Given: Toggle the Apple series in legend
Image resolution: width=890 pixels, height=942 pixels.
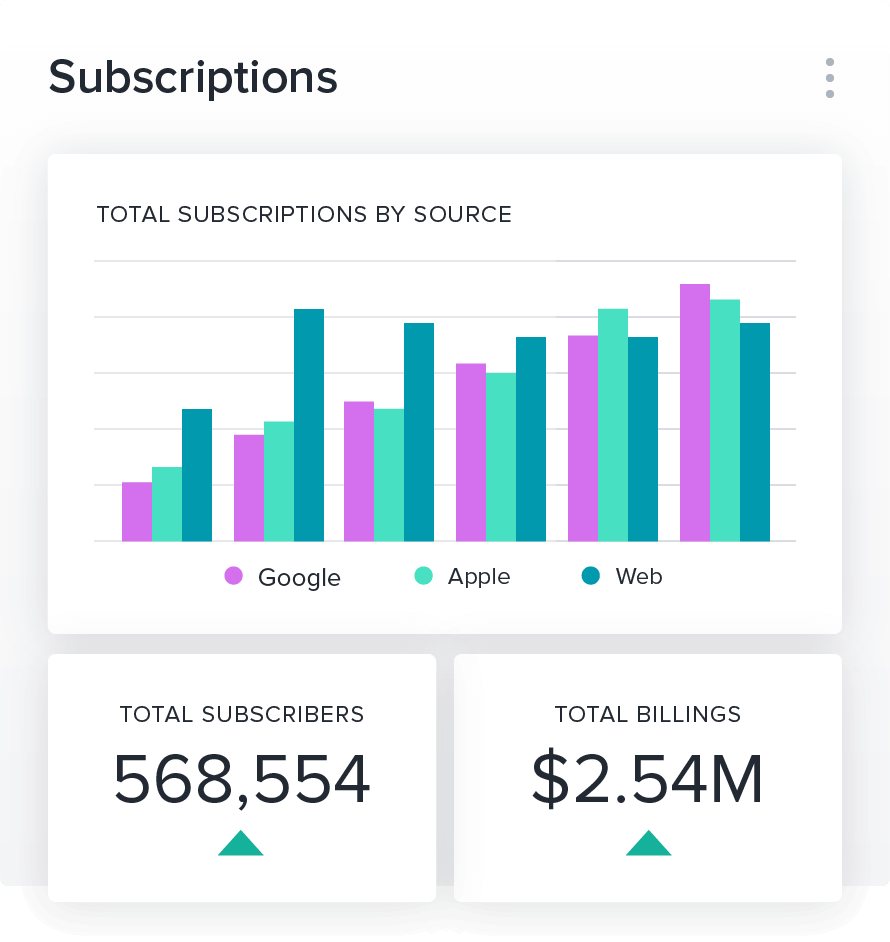Looking at the screenshot, I should (462, 577).
